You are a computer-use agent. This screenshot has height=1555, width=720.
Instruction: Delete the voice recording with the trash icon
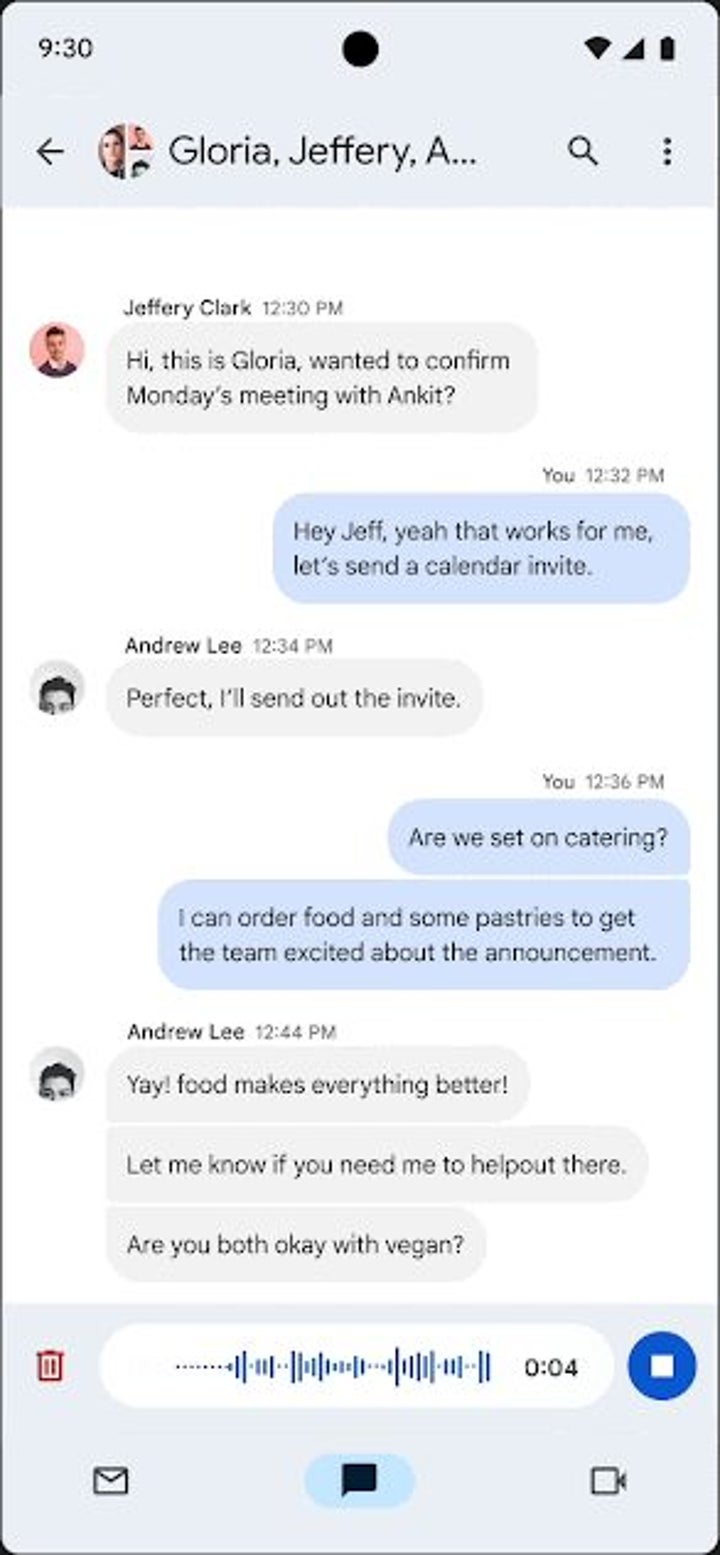[50, 1366]
